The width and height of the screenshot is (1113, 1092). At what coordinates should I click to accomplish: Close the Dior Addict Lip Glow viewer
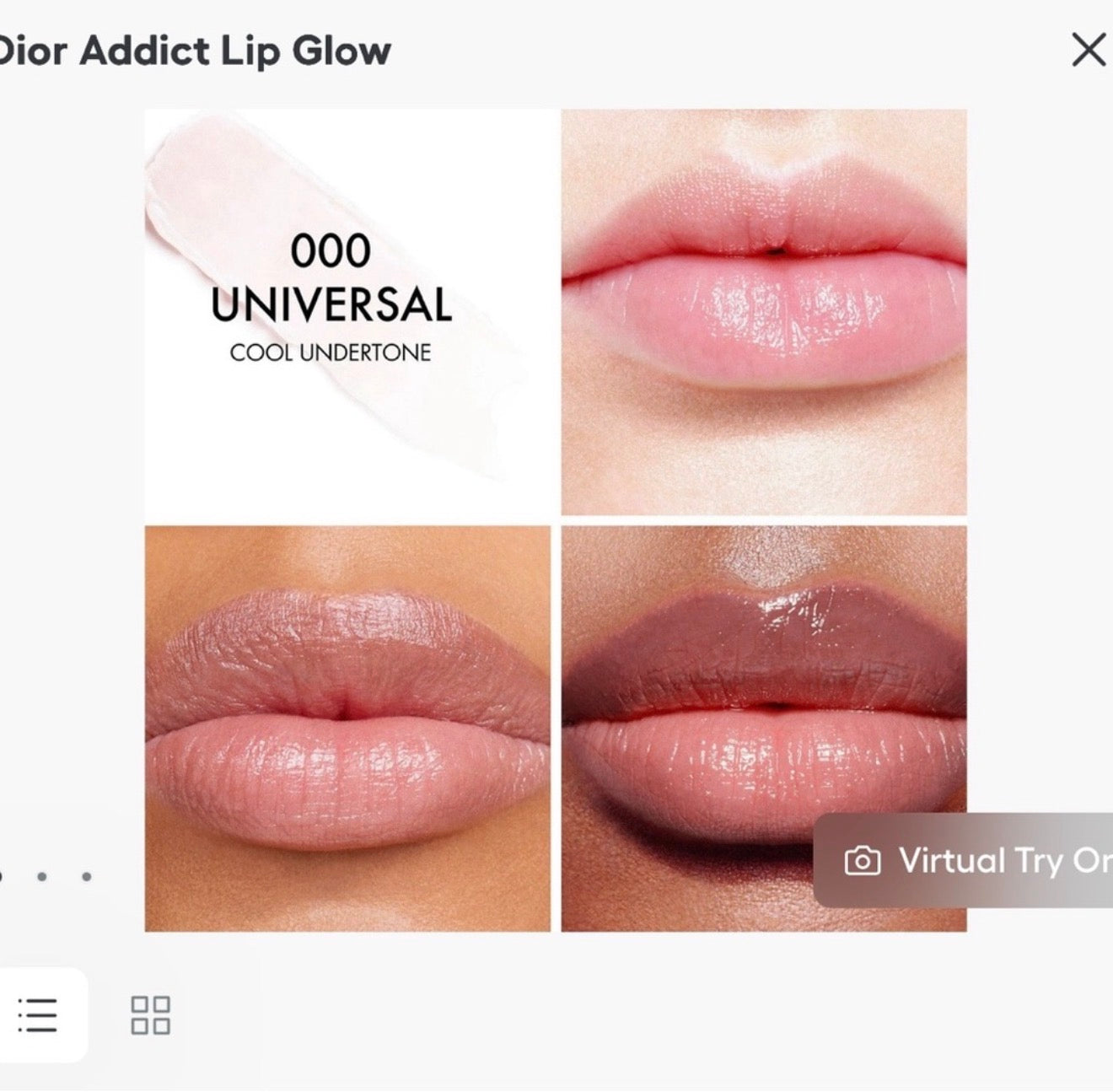(1088, 51)
